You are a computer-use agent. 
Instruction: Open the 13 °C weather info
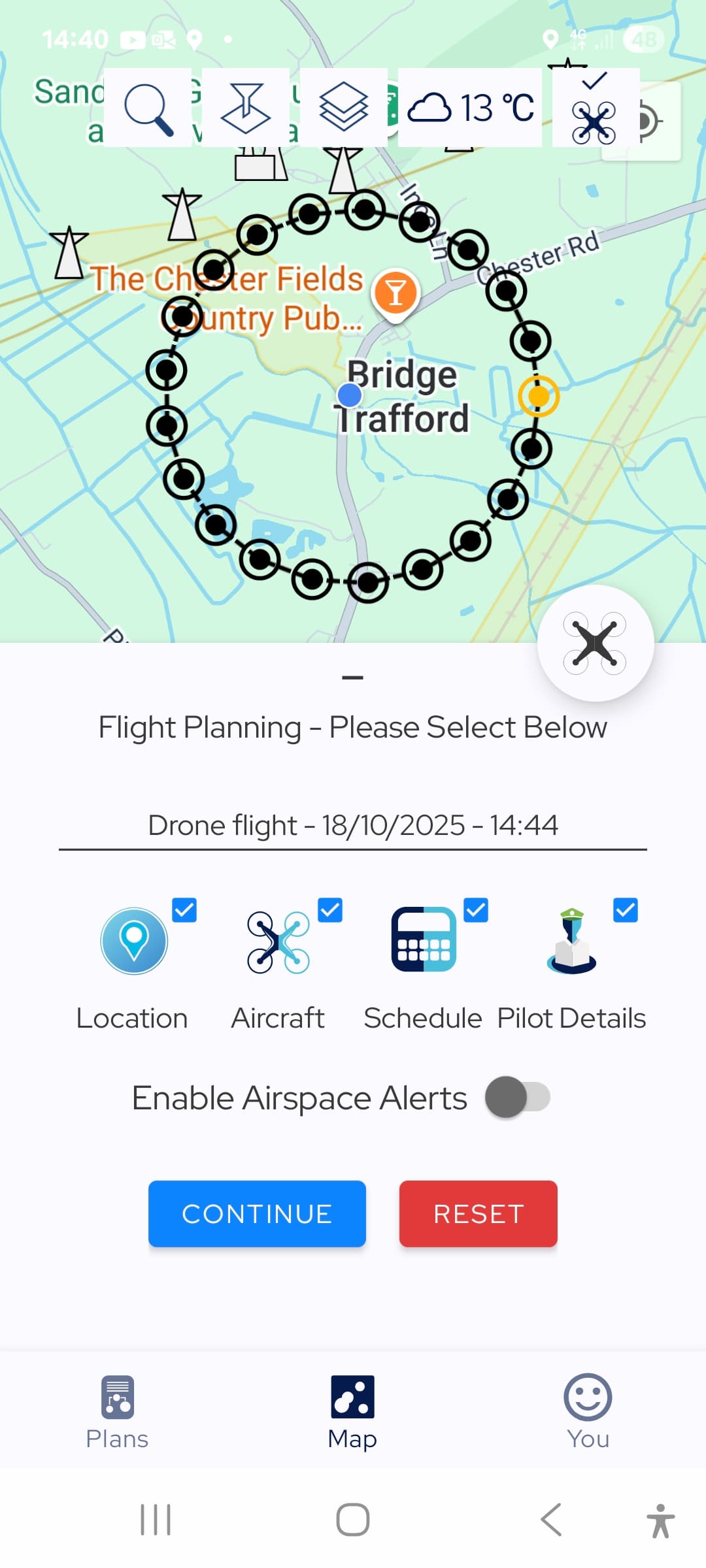(x=470, y=108)
